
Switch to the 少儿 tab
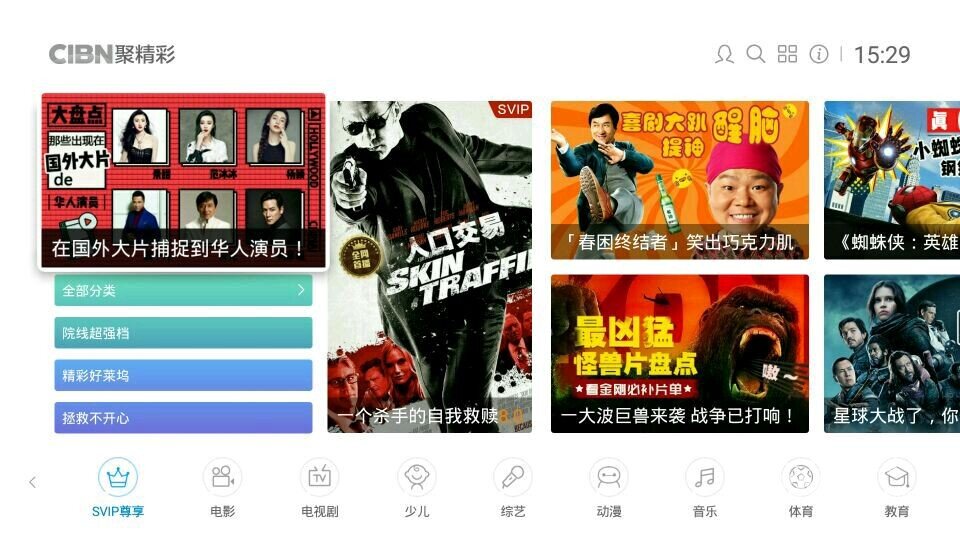(x=416, y=487)
